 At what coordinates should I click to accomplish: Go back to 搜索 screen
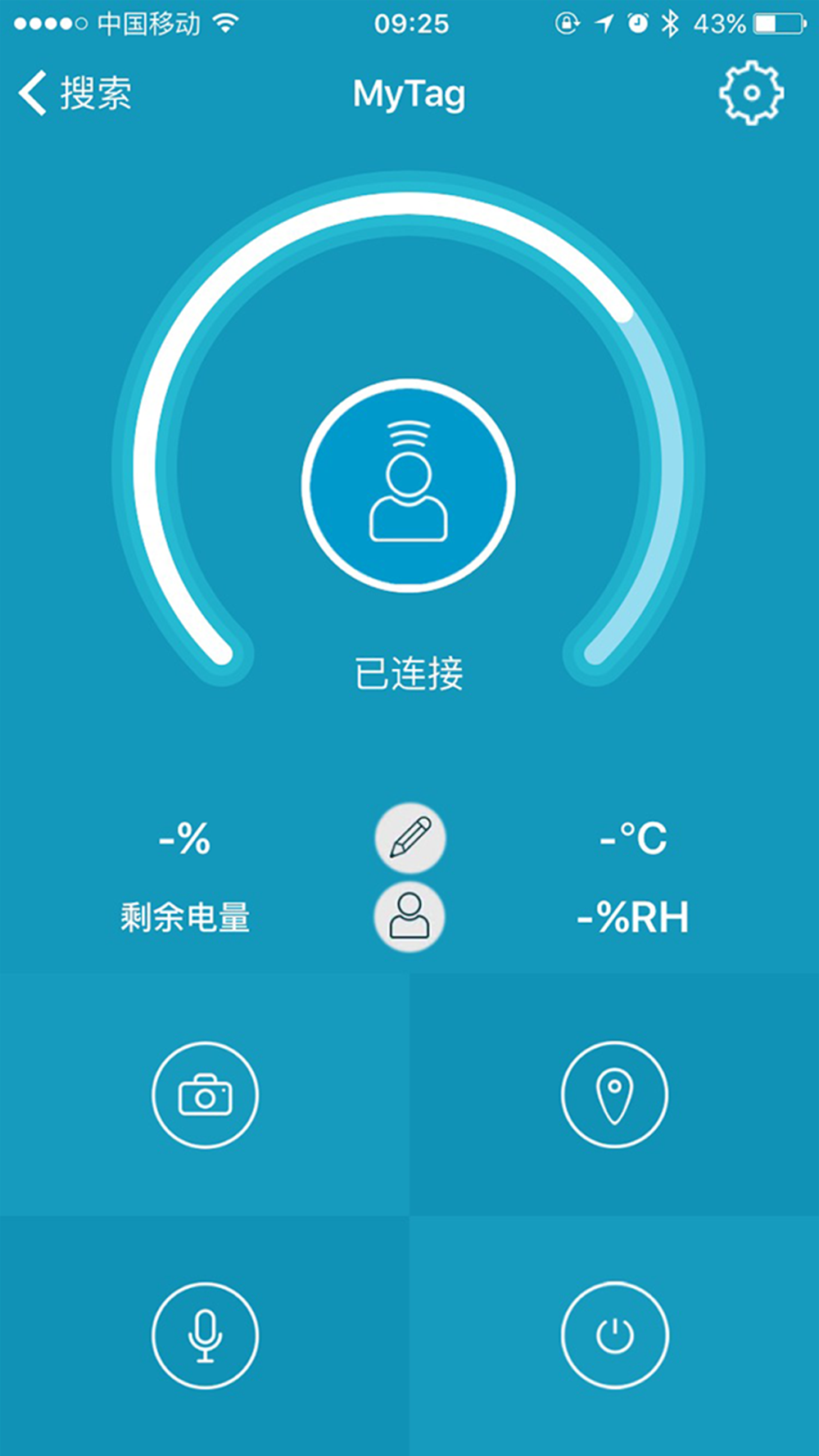point(75,93)
